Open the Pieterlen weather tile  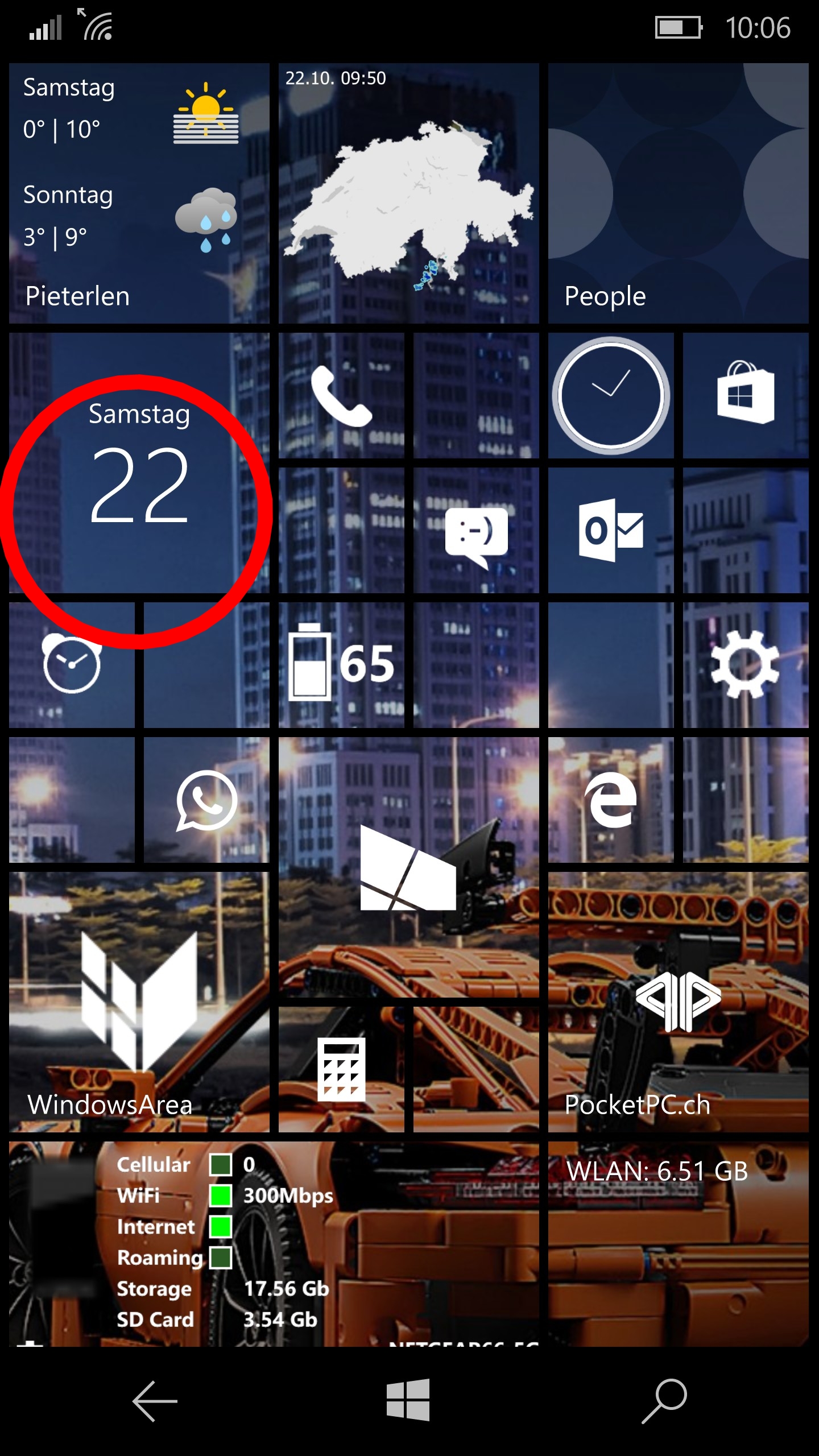139,193
